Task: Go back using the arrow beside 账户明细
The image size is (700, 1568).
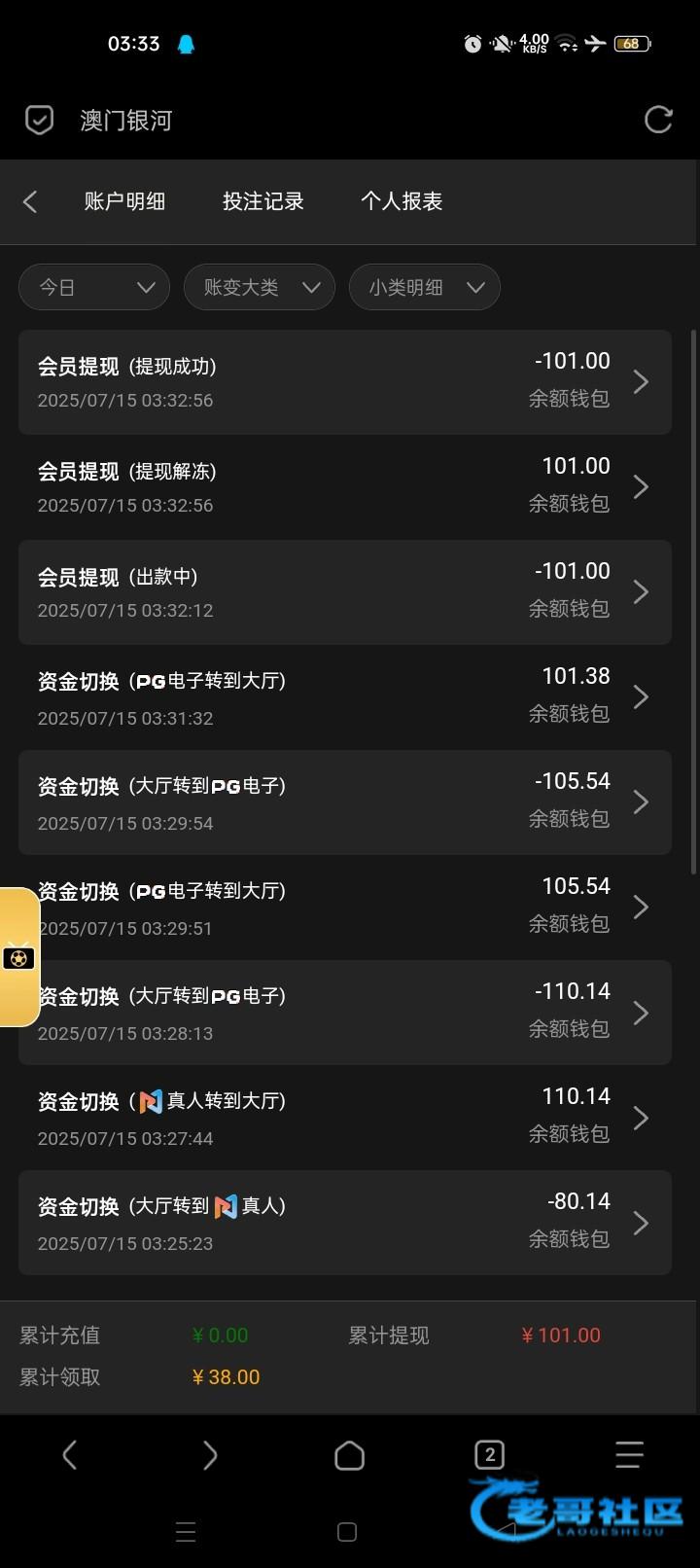Action: click(30, 201)
